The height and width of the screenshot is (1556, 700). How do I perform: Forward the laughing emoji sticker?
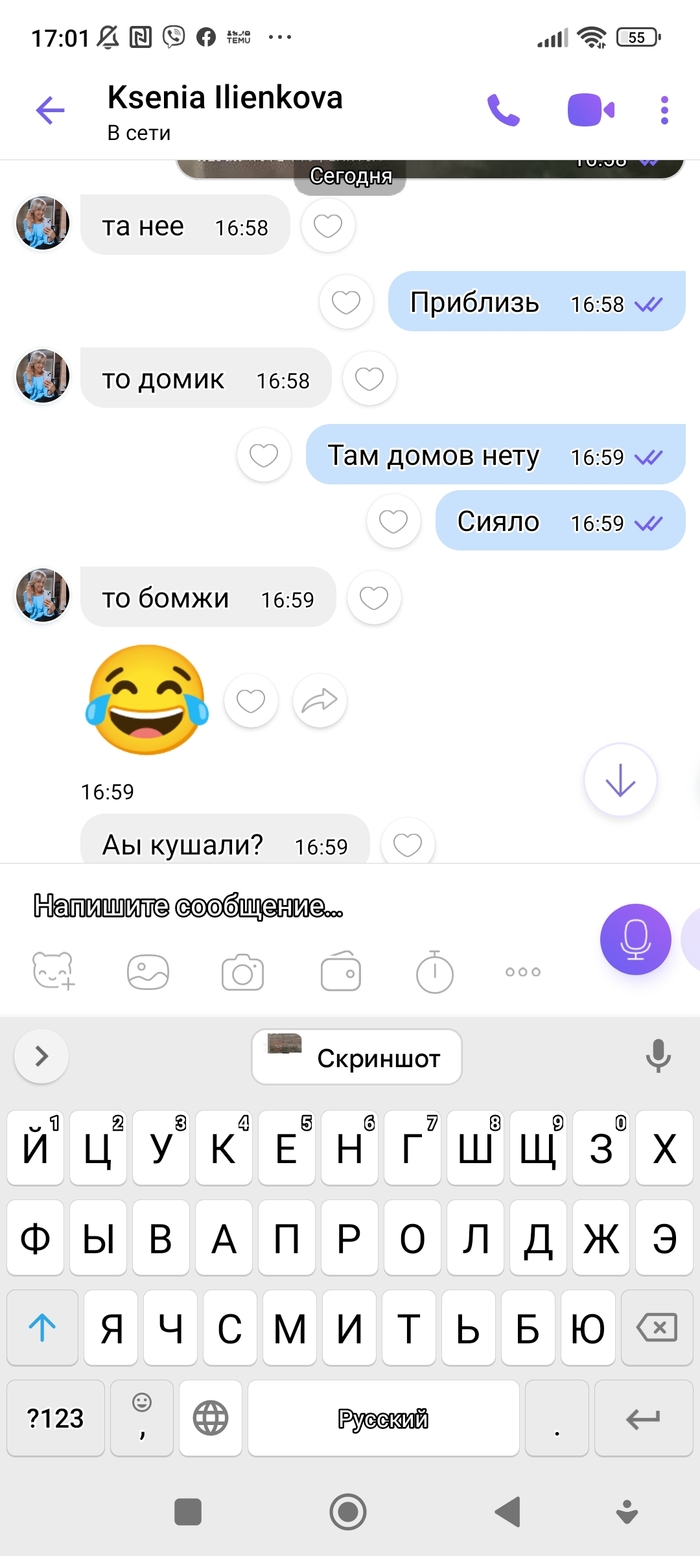click(319, 701)
